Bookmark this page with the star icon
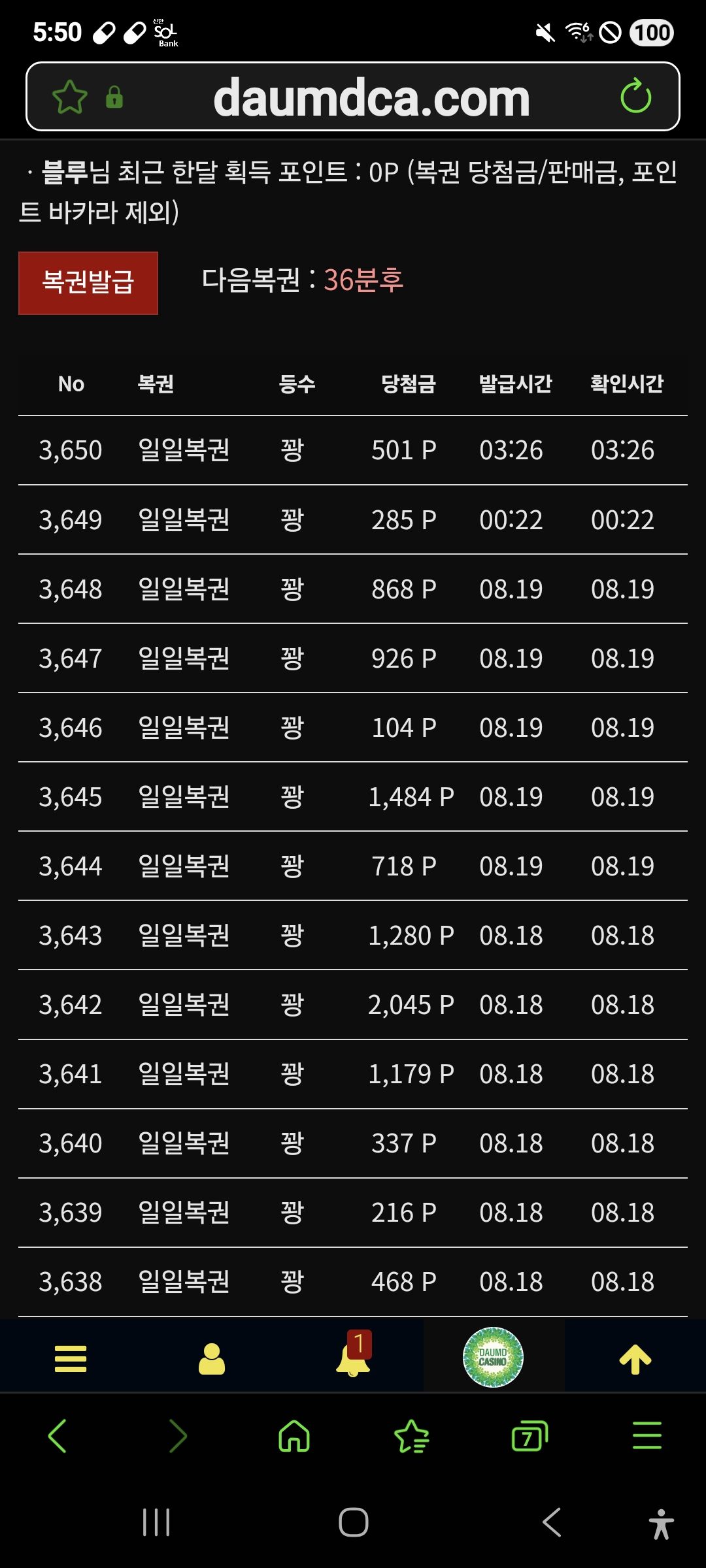This screenshot has height=1568, width=706. [70, 97]
